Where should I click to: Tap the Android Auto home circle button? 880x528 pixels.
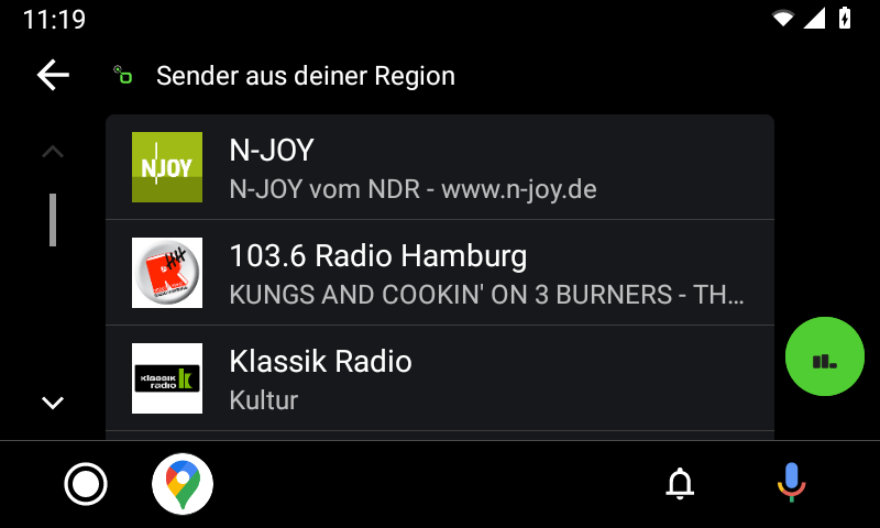86,484
